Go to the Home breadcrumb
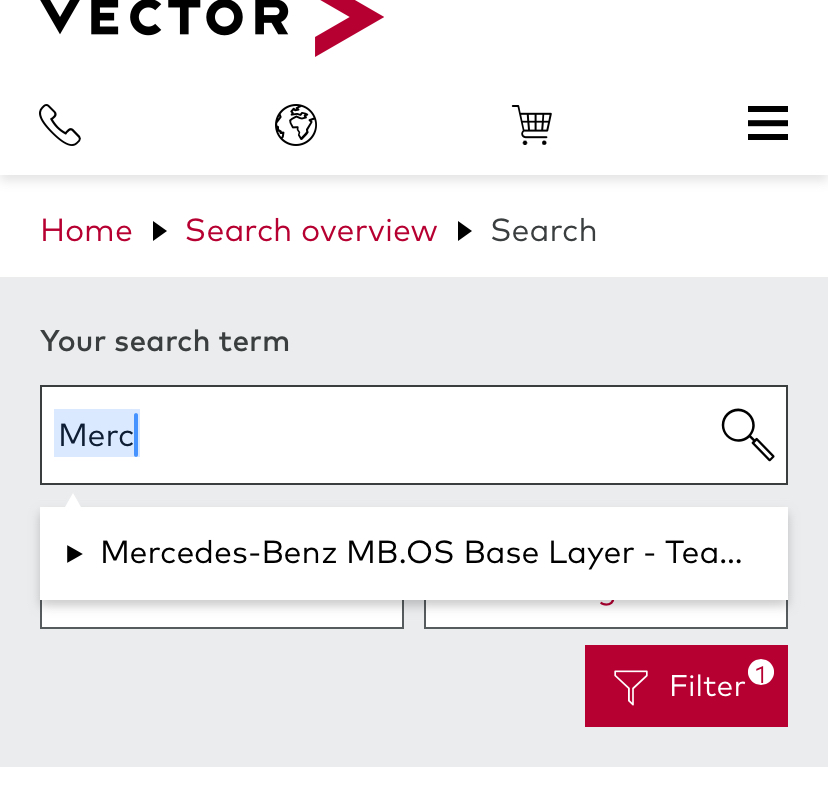828x803 pixels. 86,231
